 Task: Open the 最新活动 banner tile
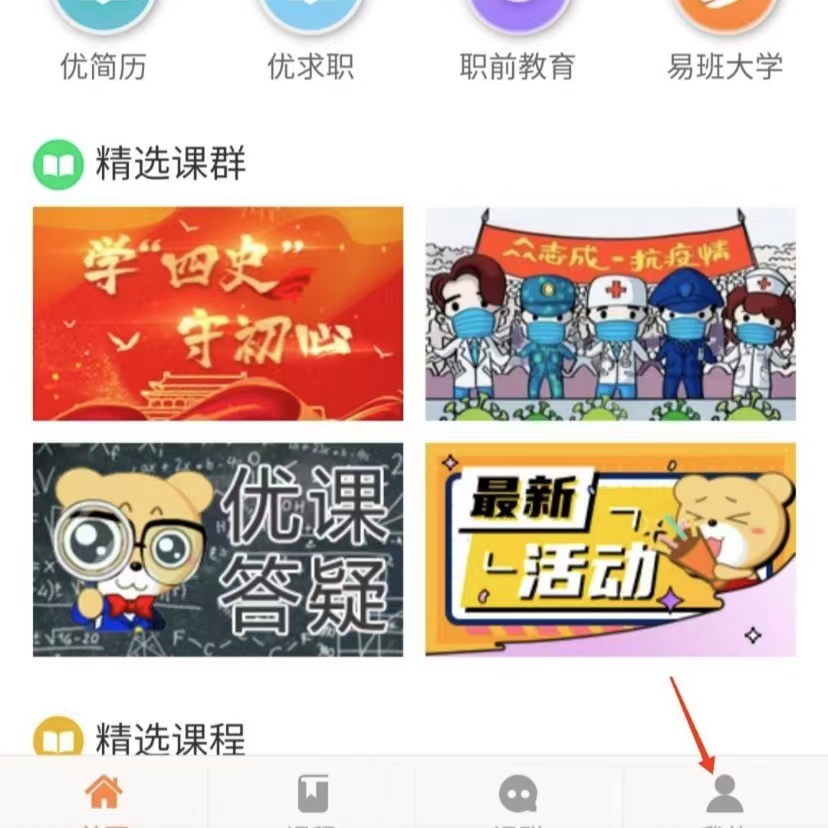tap(611, 549)
